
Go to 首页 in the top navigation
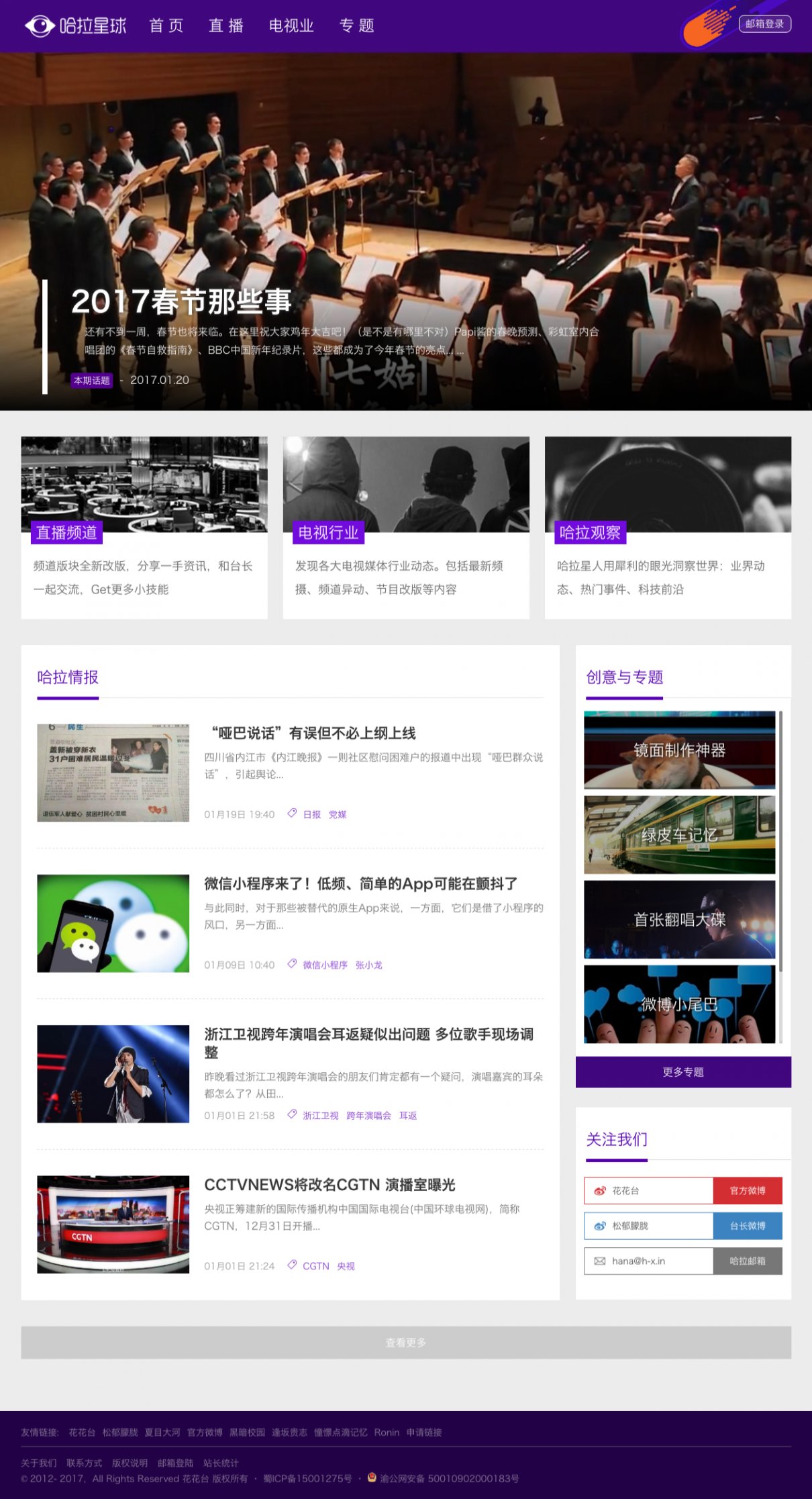(166, 26)
